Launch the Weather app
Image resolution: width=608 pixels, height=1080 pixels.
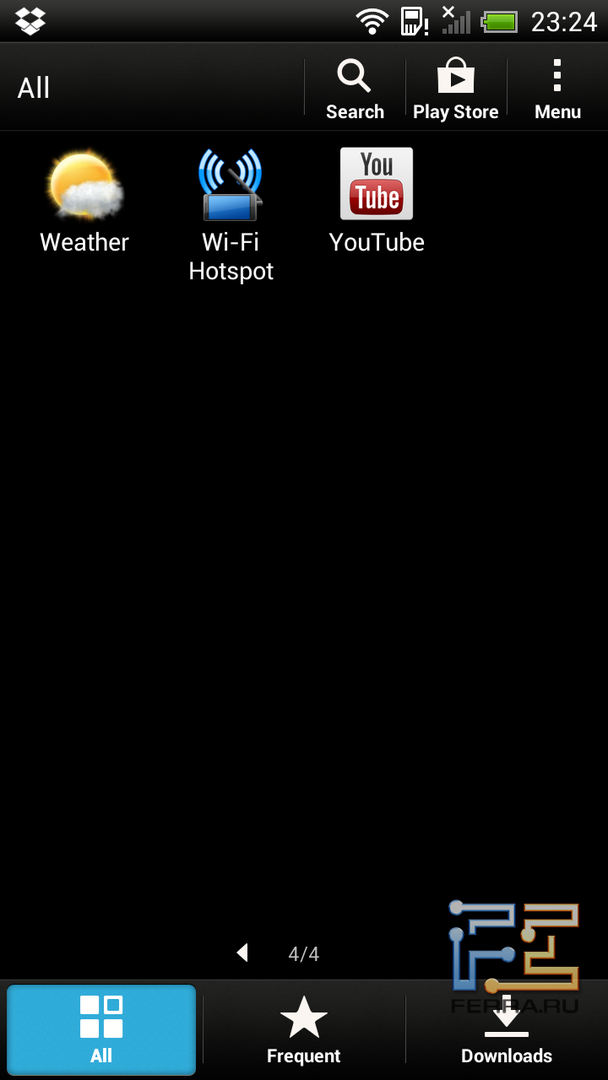click(85, 200)
